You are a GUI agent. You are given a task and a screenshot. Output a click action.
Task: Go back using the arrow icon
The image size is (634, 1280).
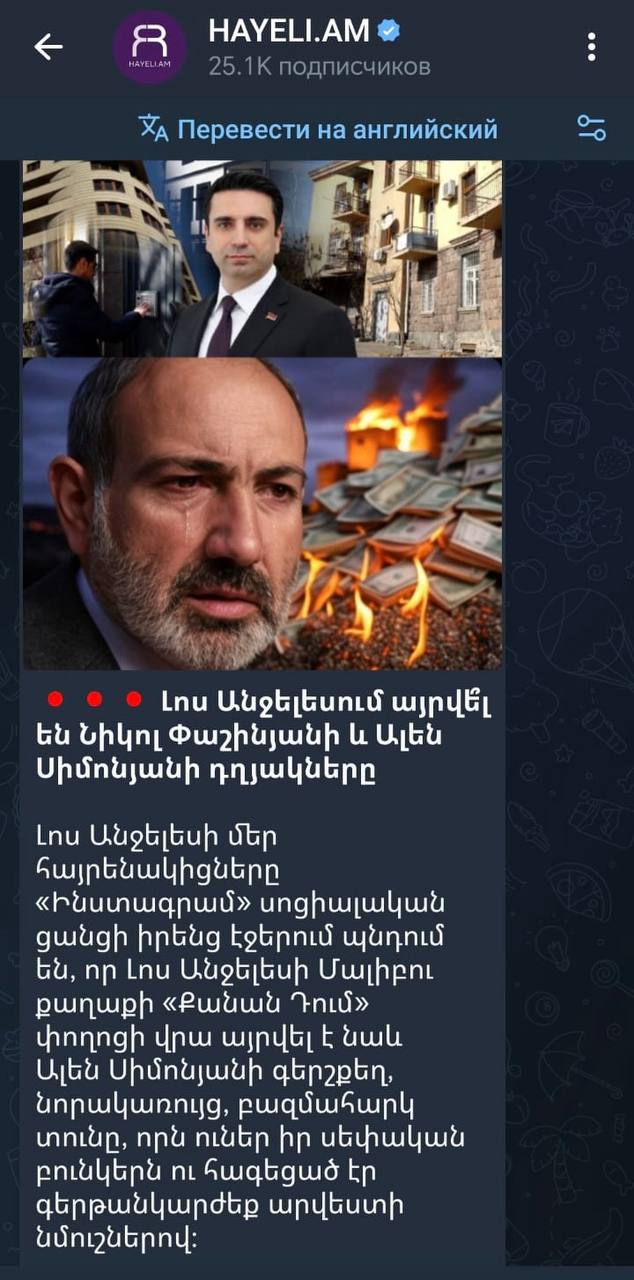(48, 47)
